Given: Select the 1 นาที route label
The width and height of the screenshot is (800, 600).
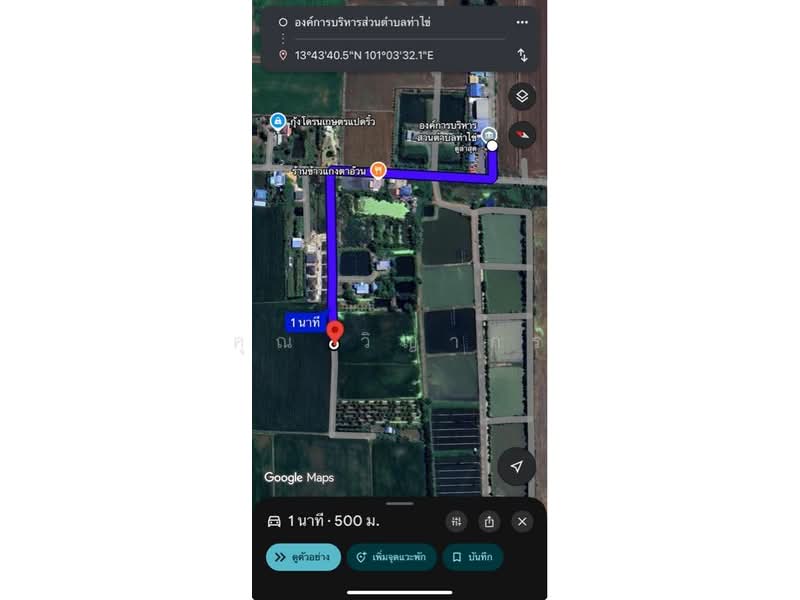Looking at the screenshot, I should 303,322.
